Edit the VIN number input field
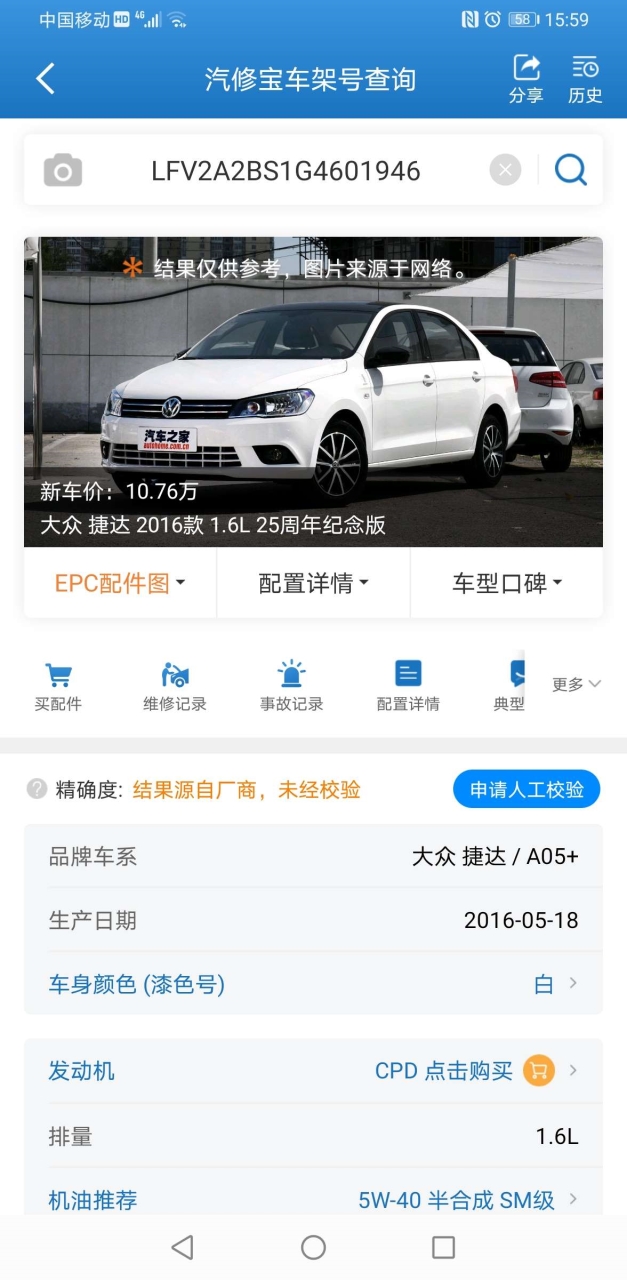This screenshot has height=1280, width=627. pyautogui.click(x=286, y=171)
